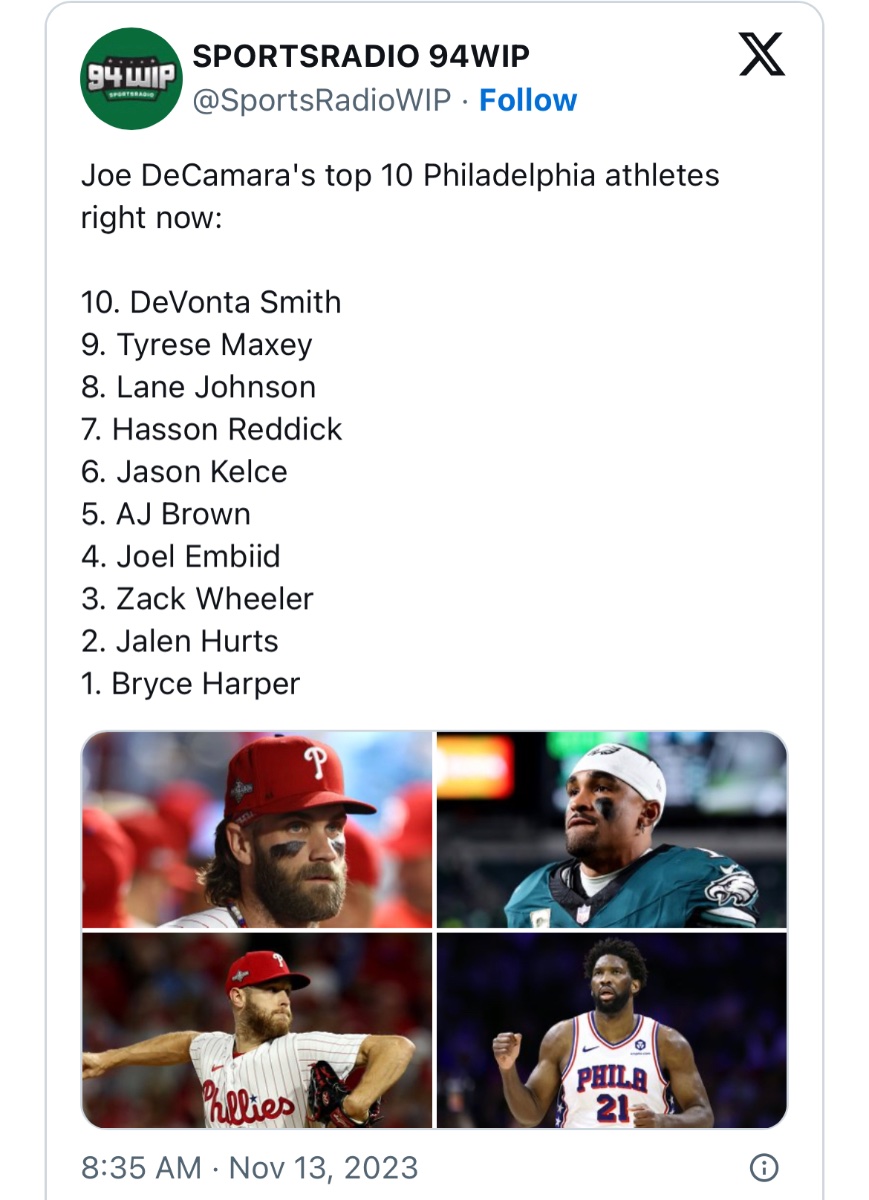Open the SportsRadio 94WIP profile picture
The height and width of the screenshot is (1200, 869).
[130, 79]
